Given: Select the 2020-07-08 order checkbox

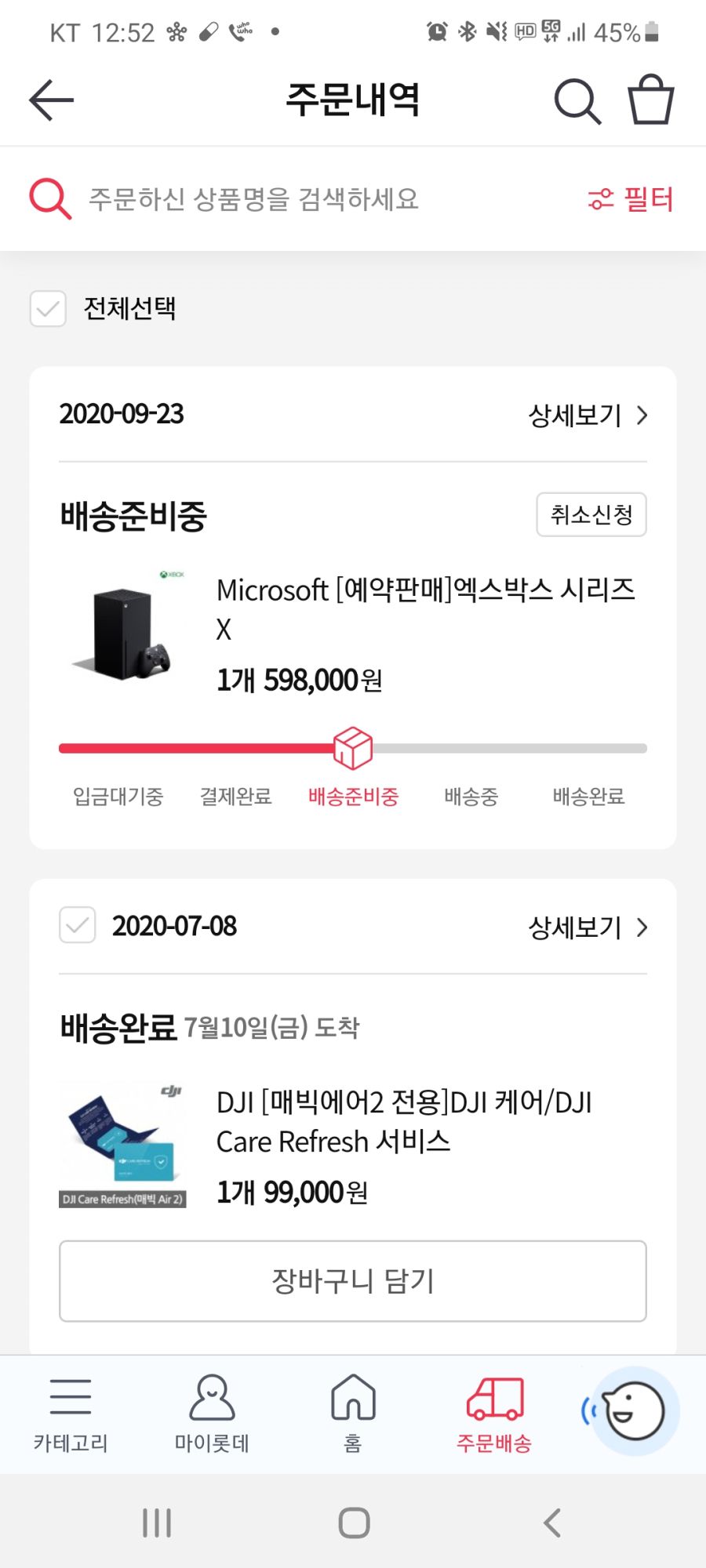Looking at the screenshot, I should click(x=78, y=925).
